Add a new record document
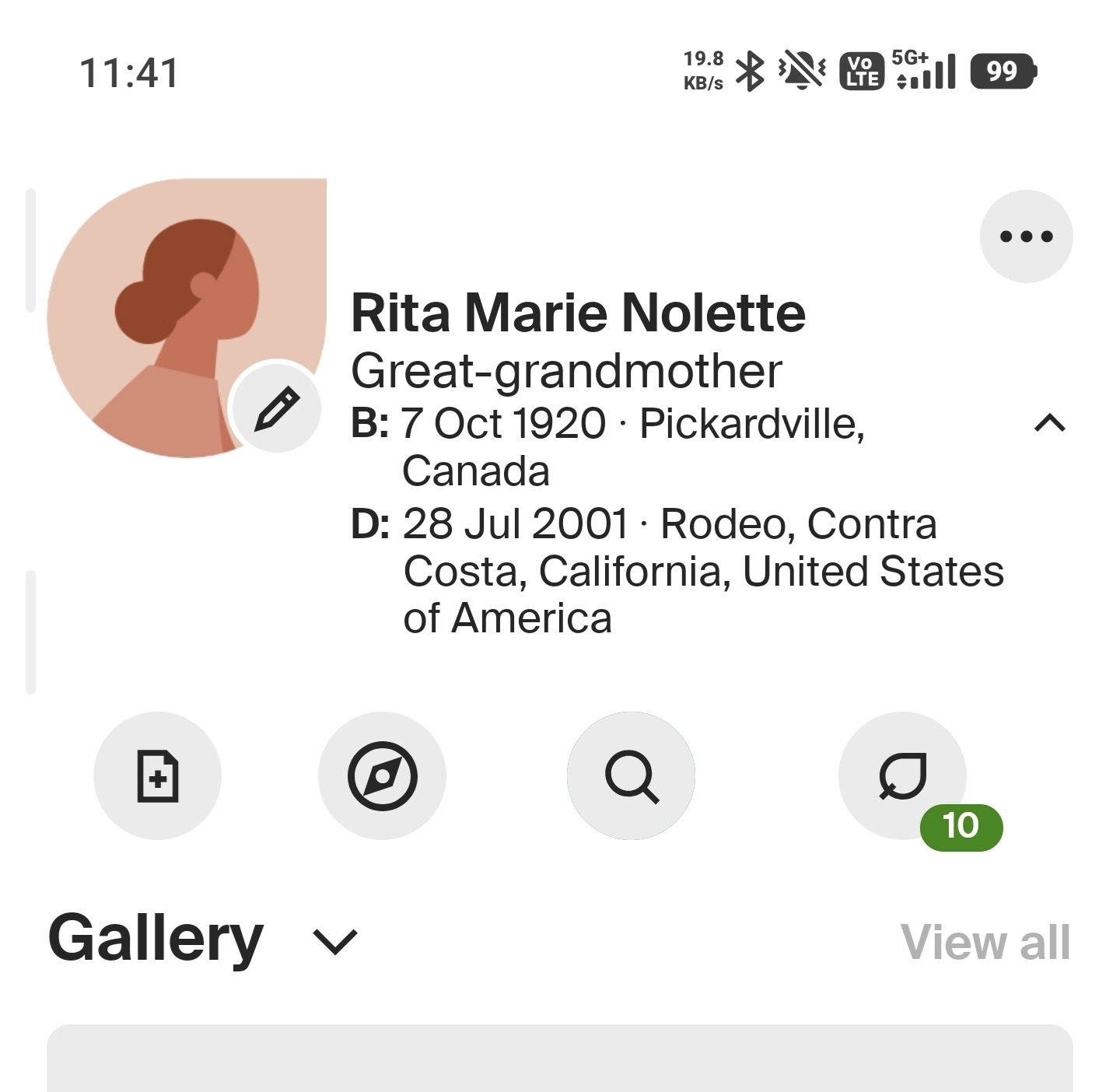Image resolution: width=1120 pixels, height=1092 pixels. coord(158,775)
